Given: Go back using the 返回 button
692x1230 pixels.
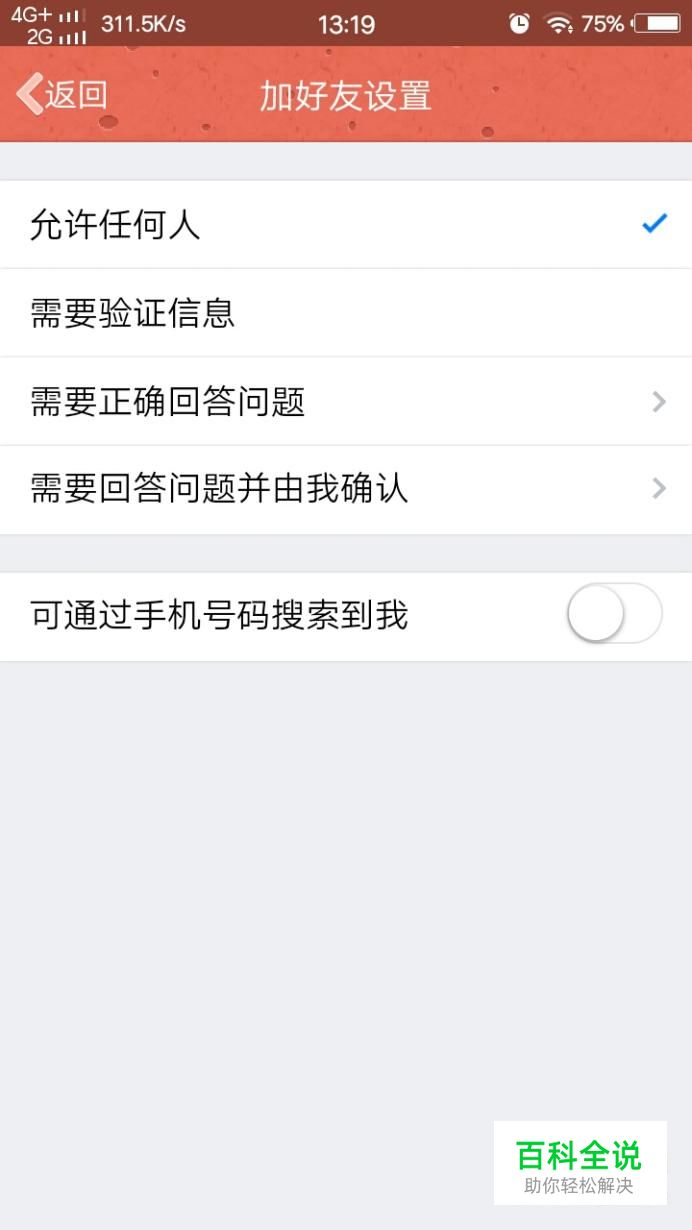Looking at the screenshot, I should pyautogui.click(x=62, y=95).
